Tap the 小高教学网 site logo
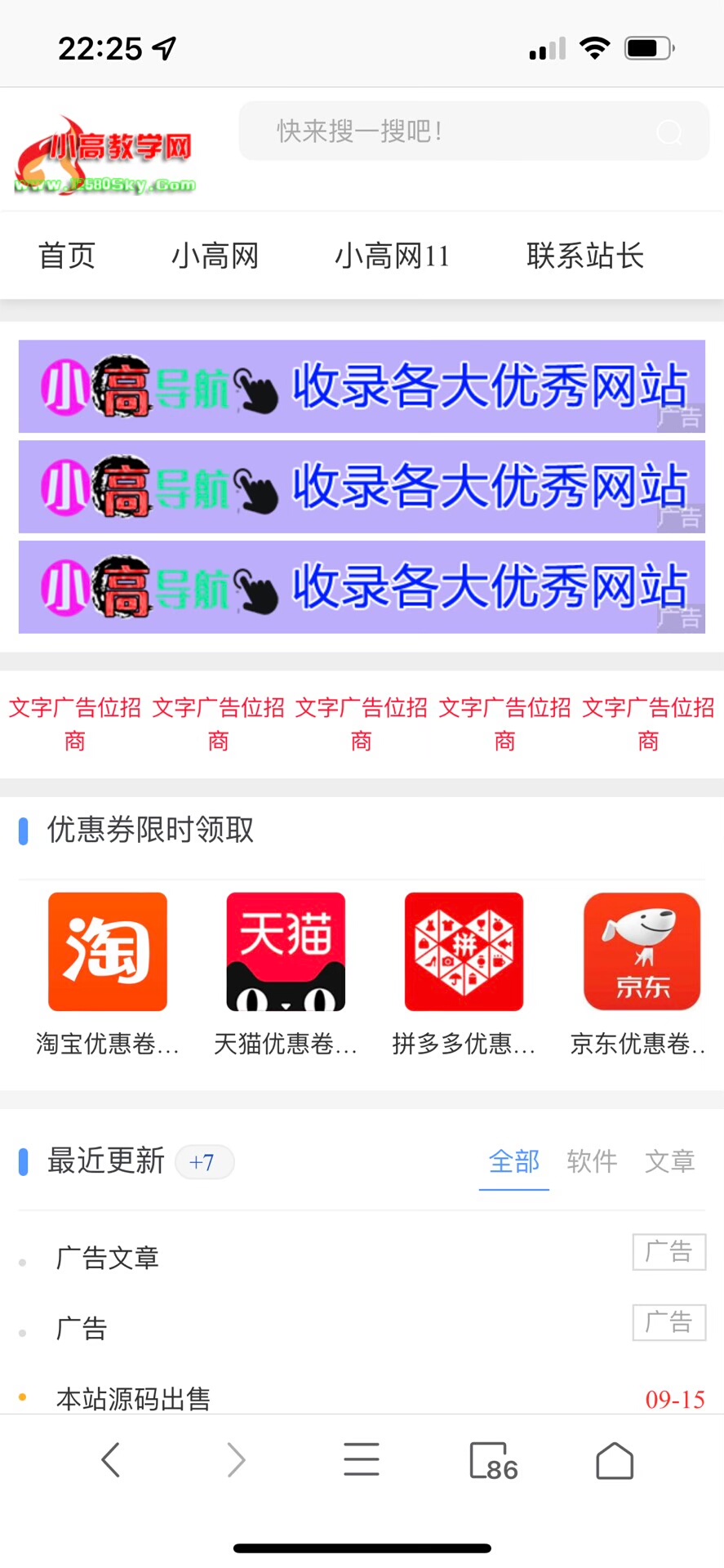724x1568 pixels. click(x=105, y=156)
